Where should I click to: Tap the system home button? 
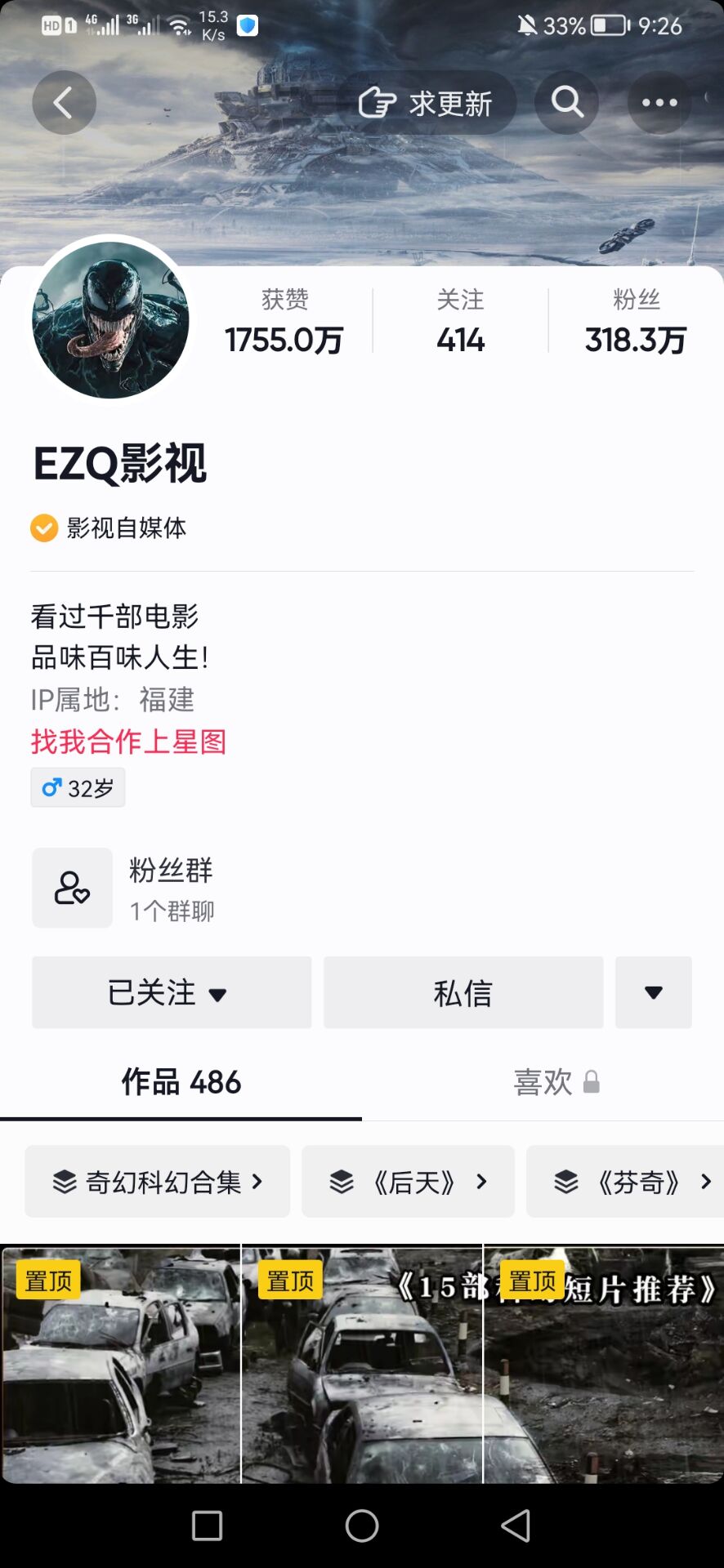click(x=362, y=1525)
